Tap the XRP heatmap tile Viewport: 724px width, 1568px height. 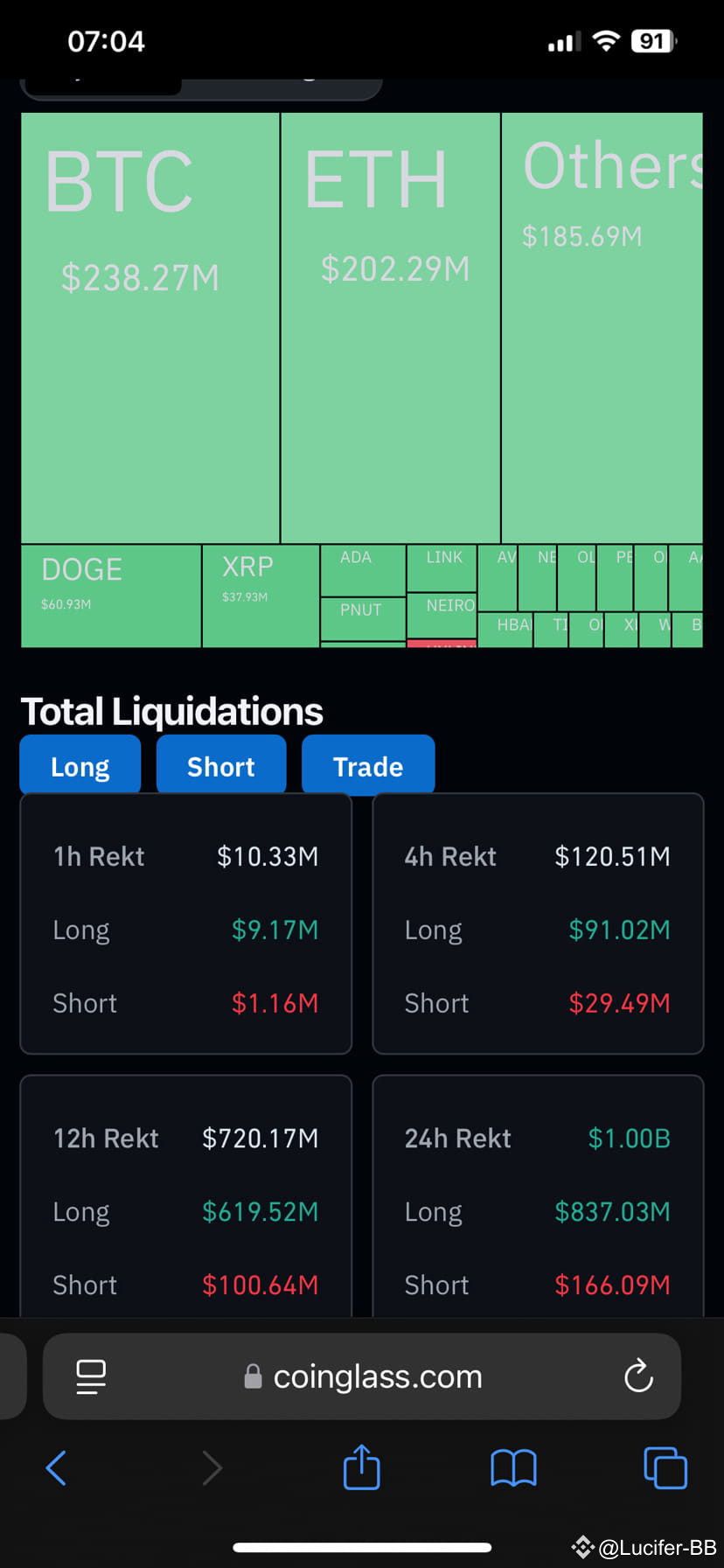pos(261,596)
